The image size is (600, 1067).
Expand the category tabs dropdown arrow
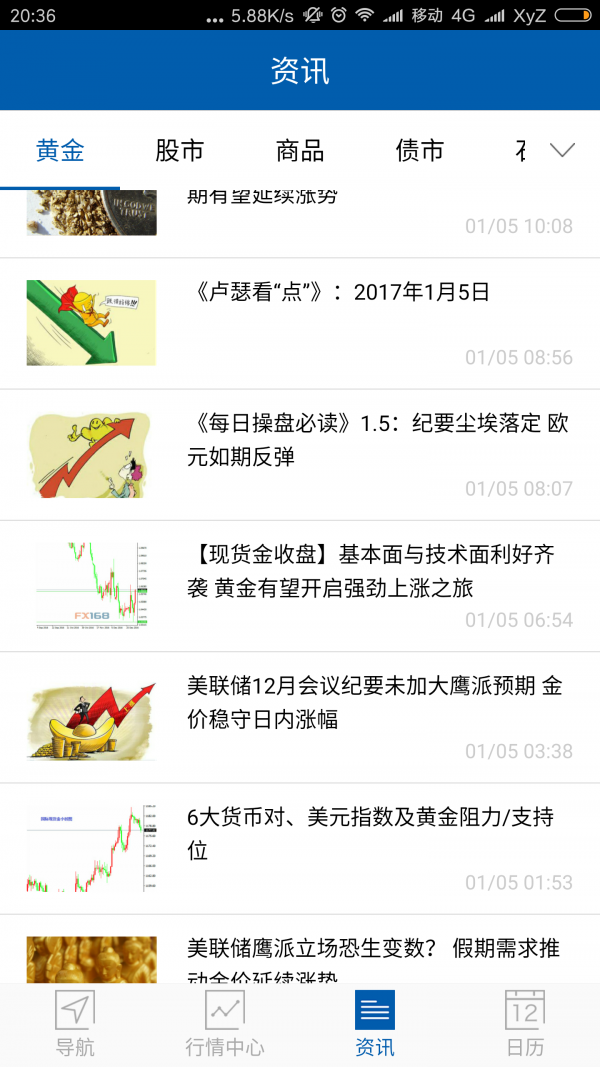(x=563, y=150)
